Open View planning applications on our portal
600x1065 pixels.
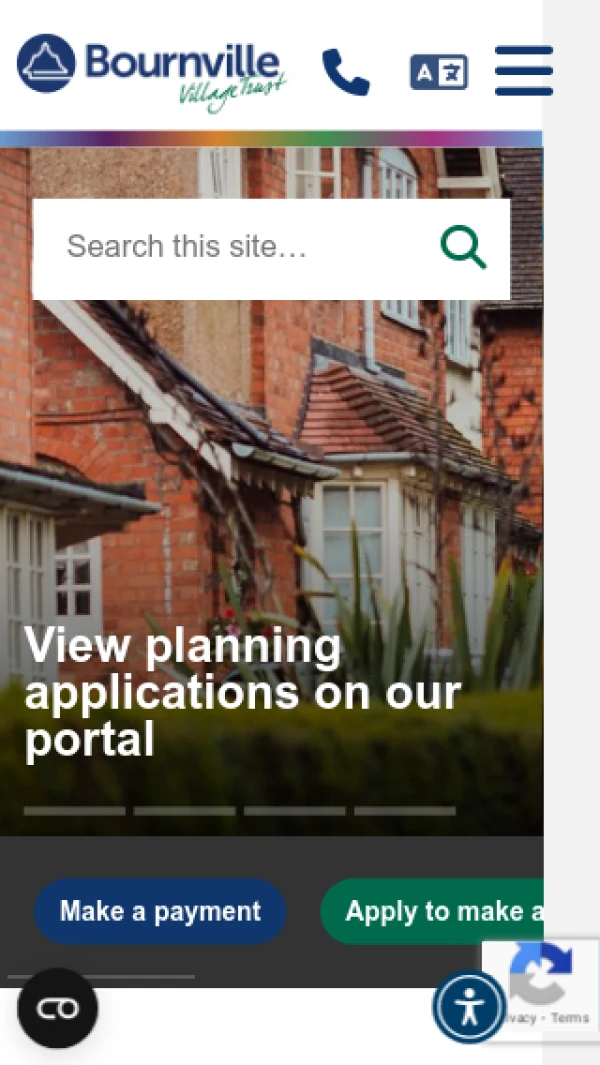(242, 692)
